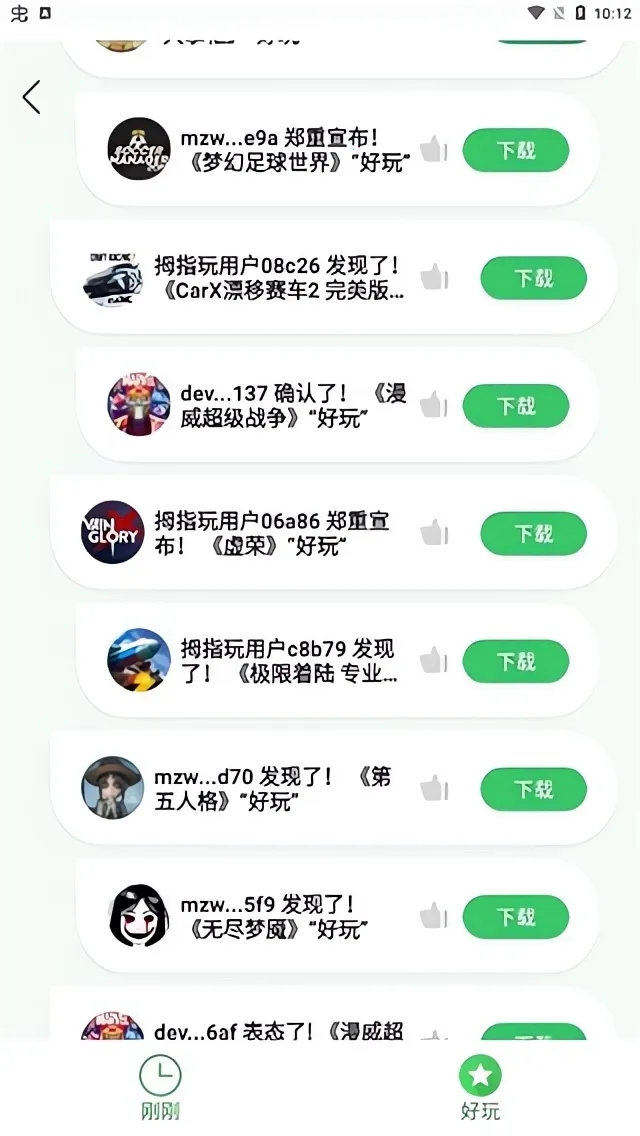Like the 第五人格 recommendation

click(434, 789)
